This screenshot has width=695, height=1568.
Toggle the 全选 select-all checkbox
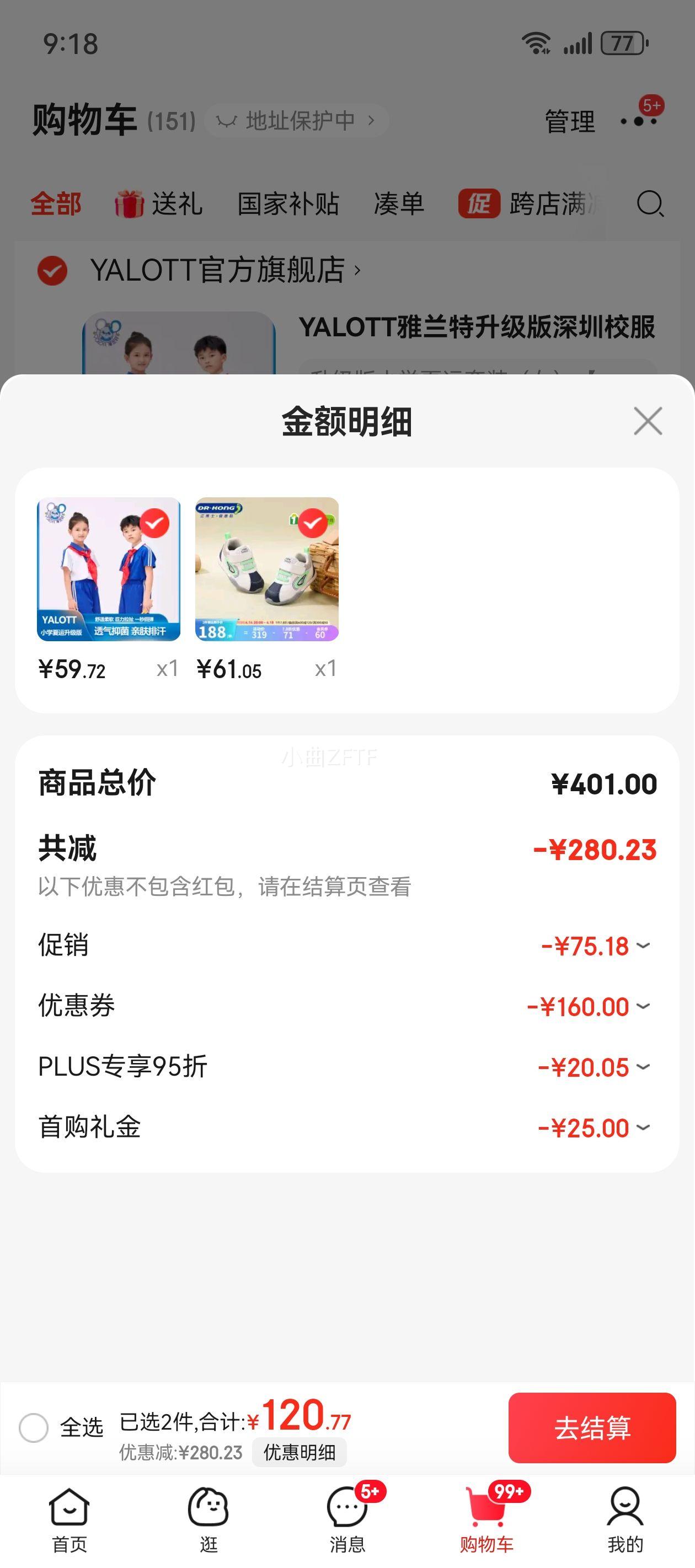34,1427
